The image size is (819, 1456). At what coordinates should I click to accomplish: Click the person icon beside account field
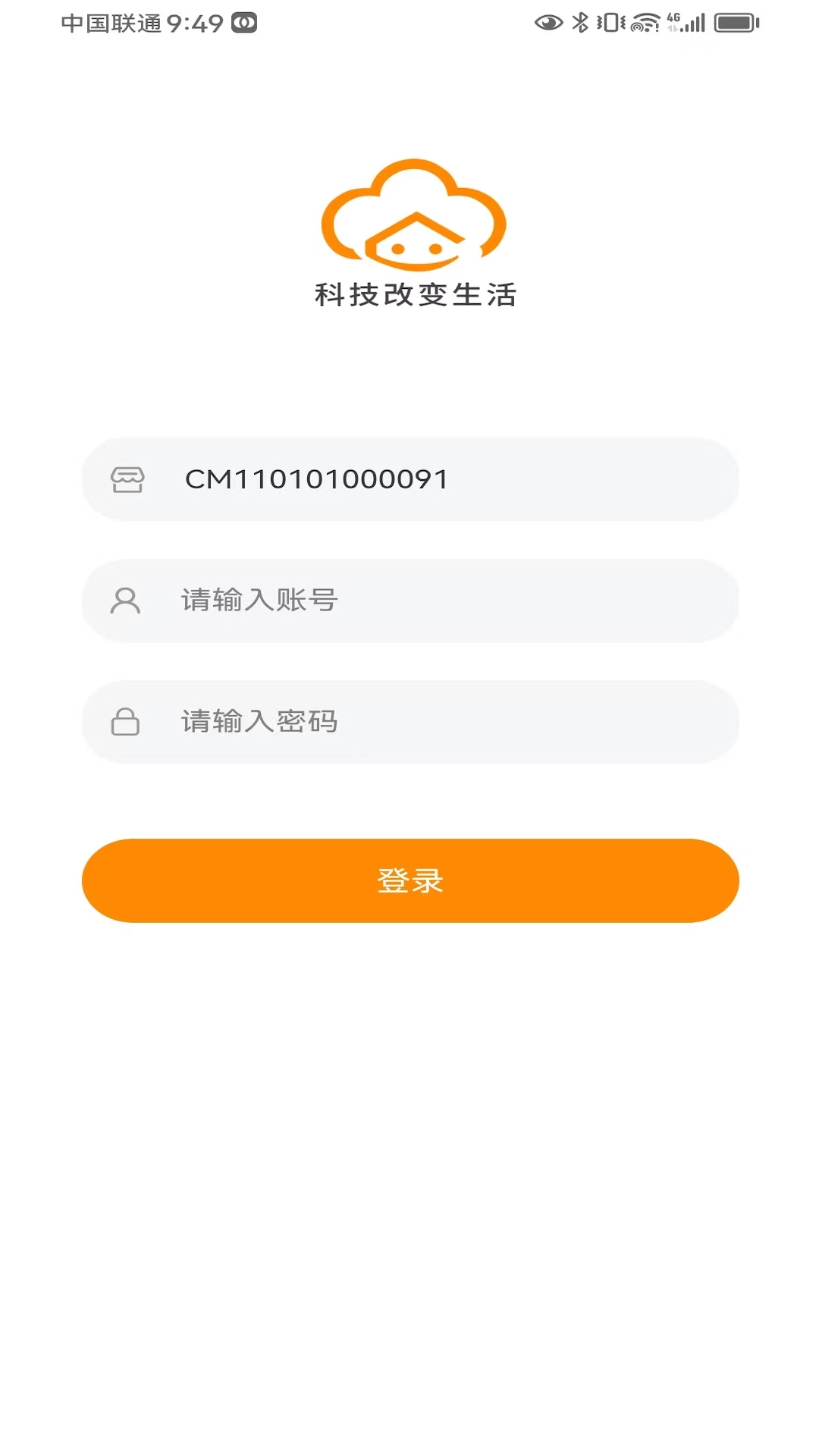tap(124, 601)
